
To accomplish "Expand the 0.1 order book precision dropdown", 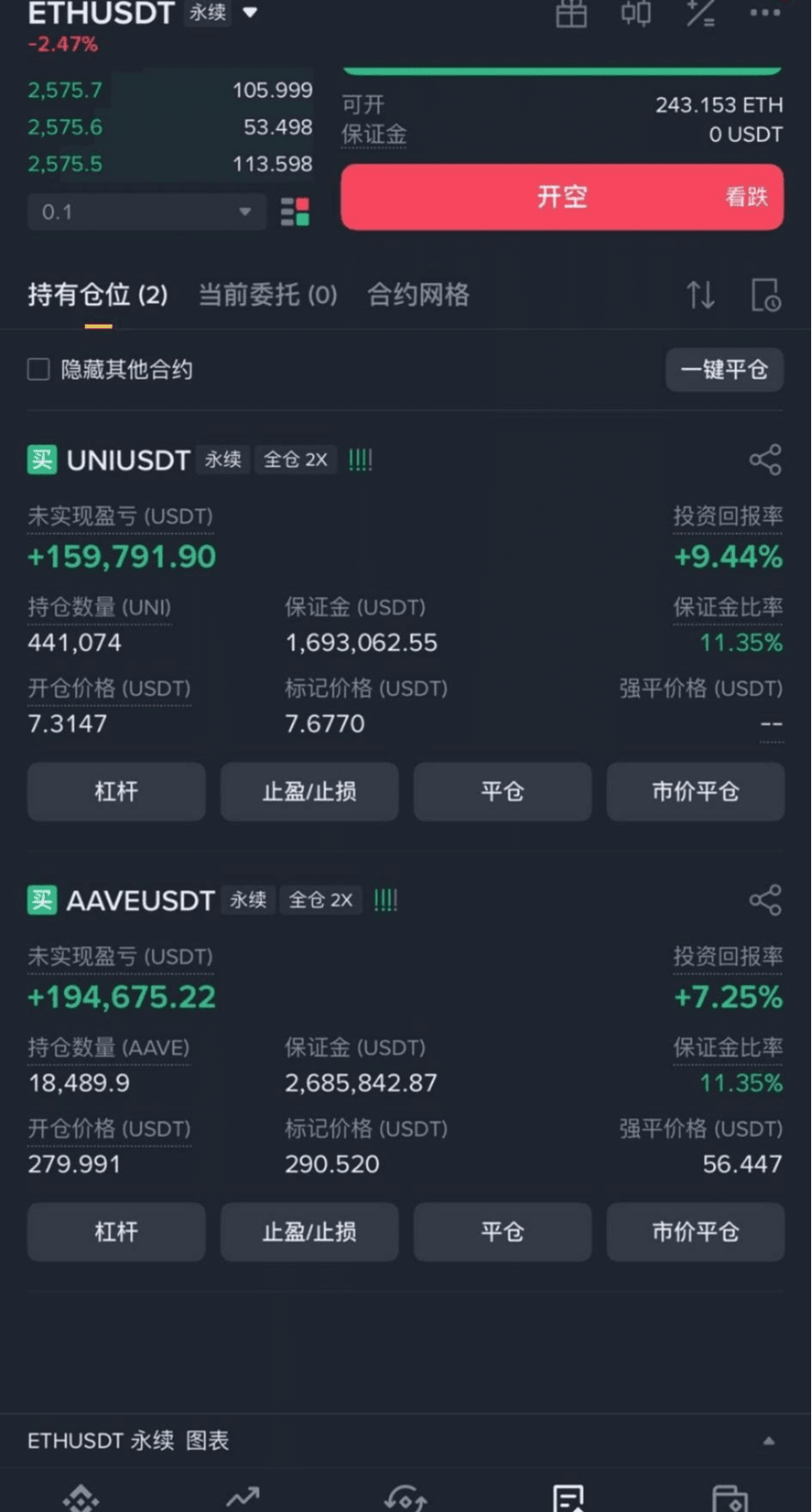I will tap(146, 212).
